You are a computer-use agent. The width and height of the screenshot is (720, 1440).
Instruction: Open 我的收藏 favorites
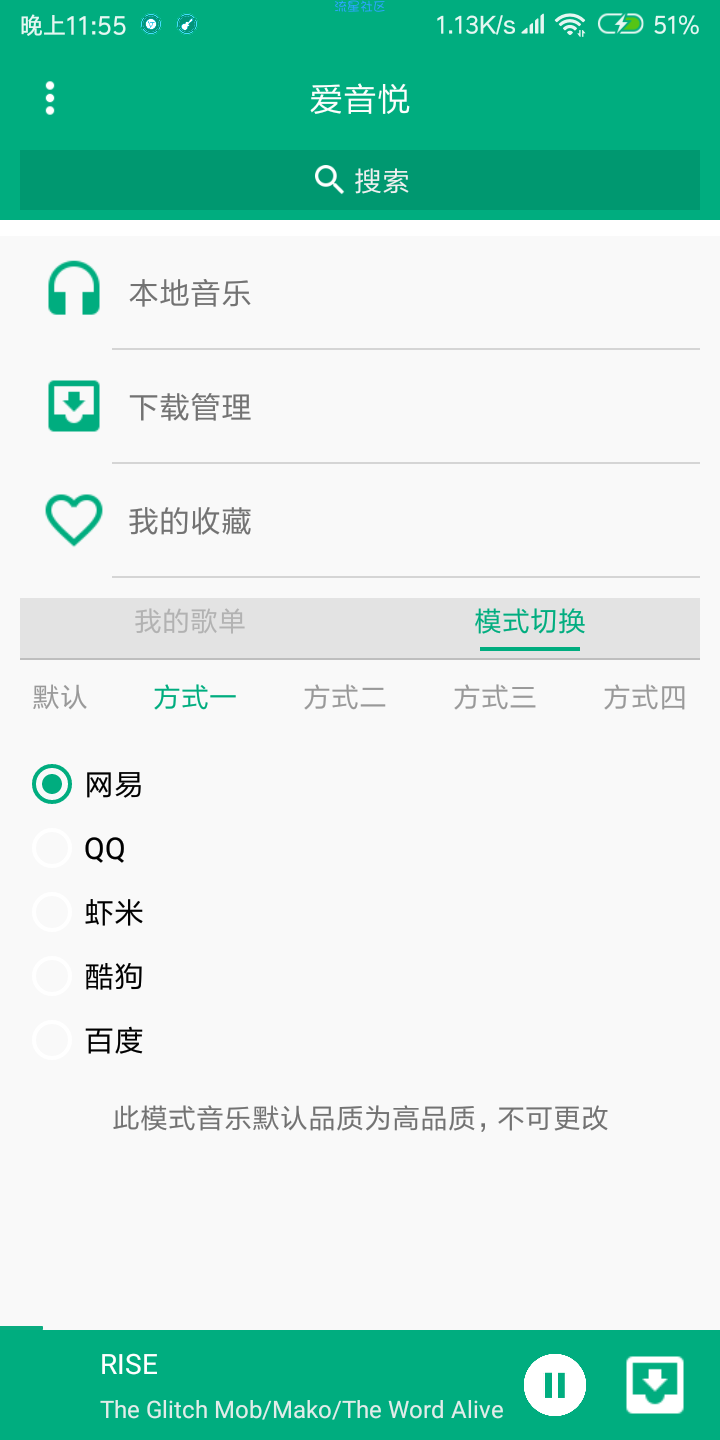[x=360, y=521]
